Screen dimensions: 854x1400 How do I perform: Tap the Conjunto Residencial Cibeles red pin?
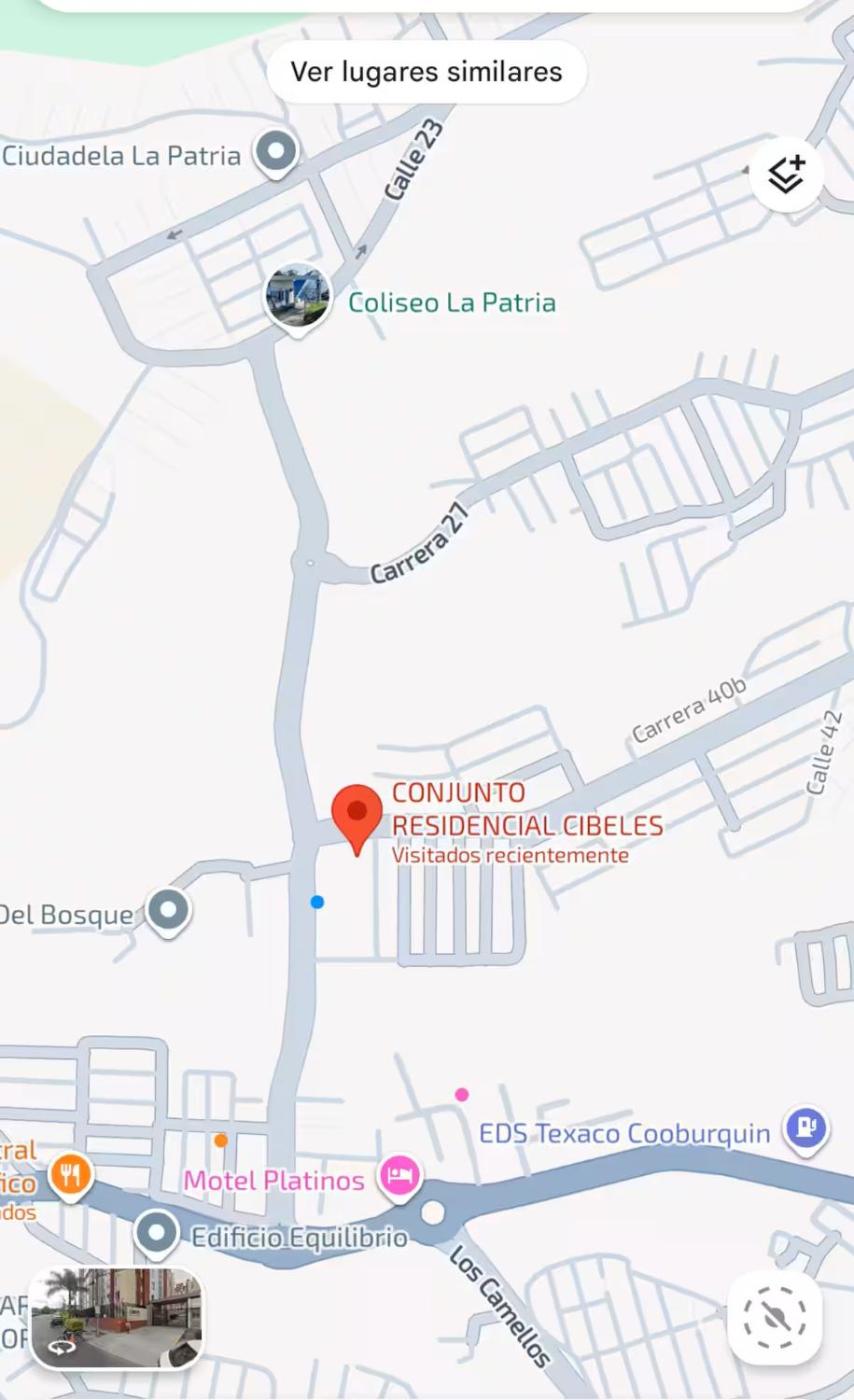(357, 815)
